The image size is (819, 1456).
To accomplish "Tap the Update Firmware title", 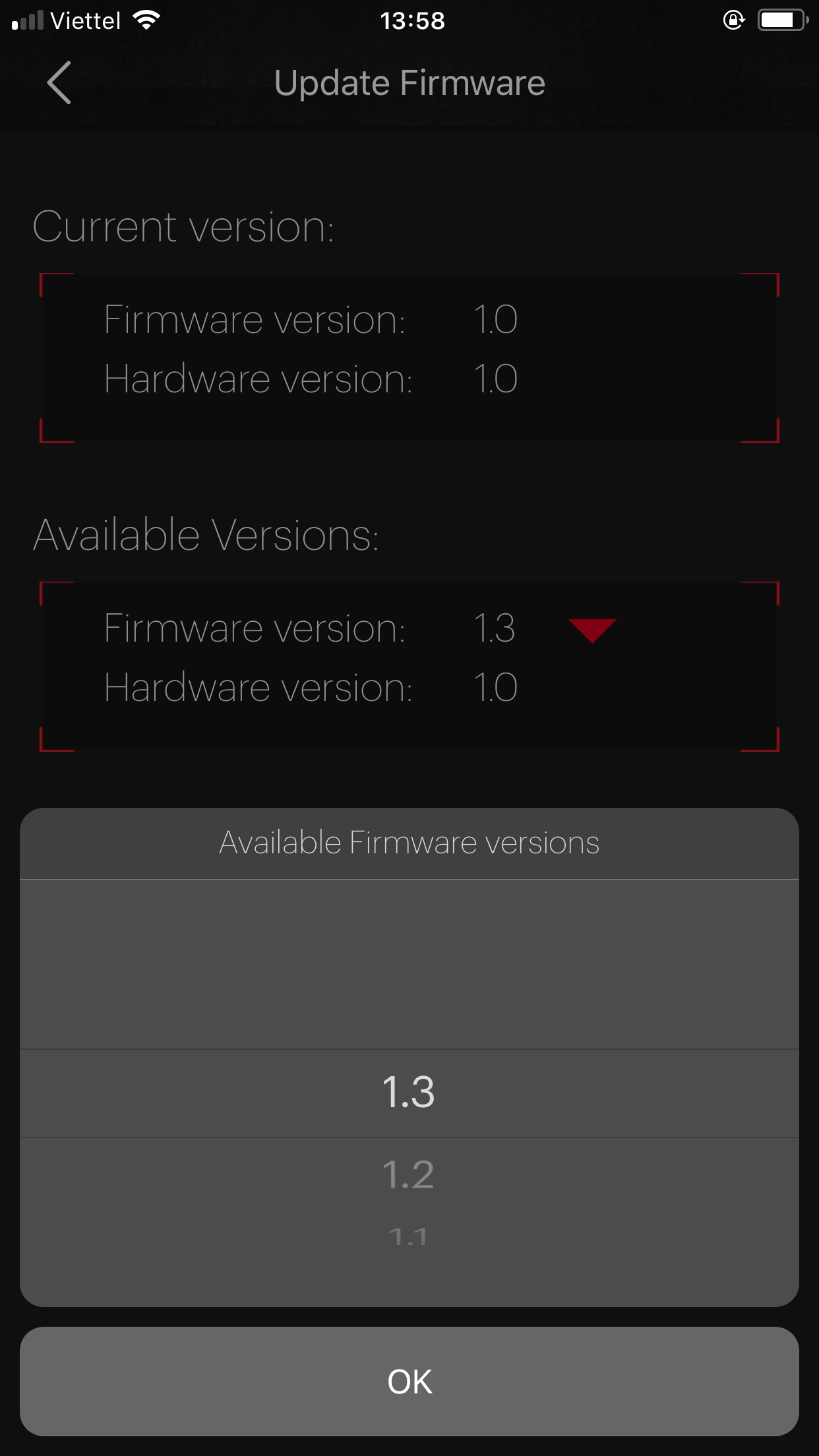I will pos(409,82).
